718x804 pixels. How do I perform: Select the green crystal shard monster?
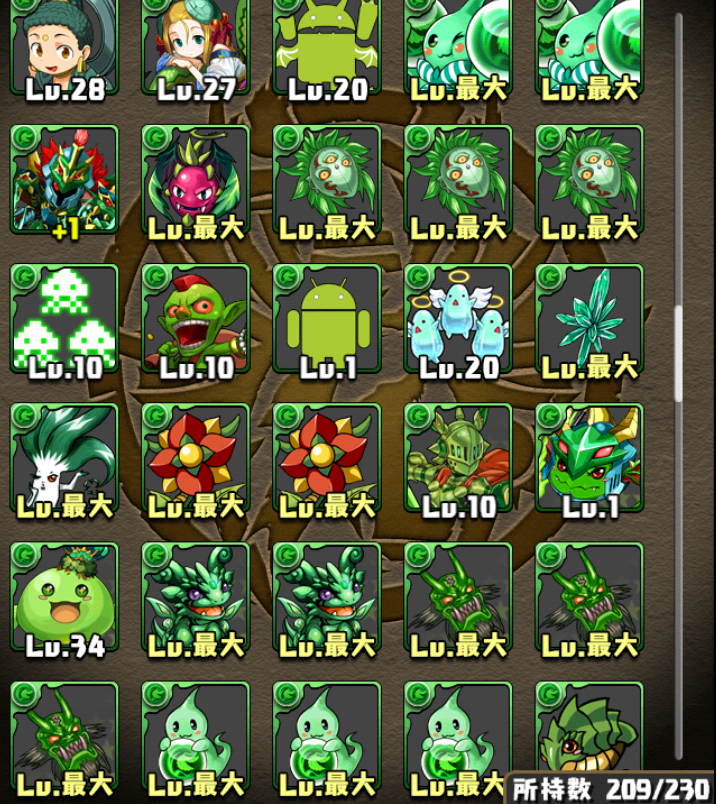pyautogui.click(x=589, y=318)
